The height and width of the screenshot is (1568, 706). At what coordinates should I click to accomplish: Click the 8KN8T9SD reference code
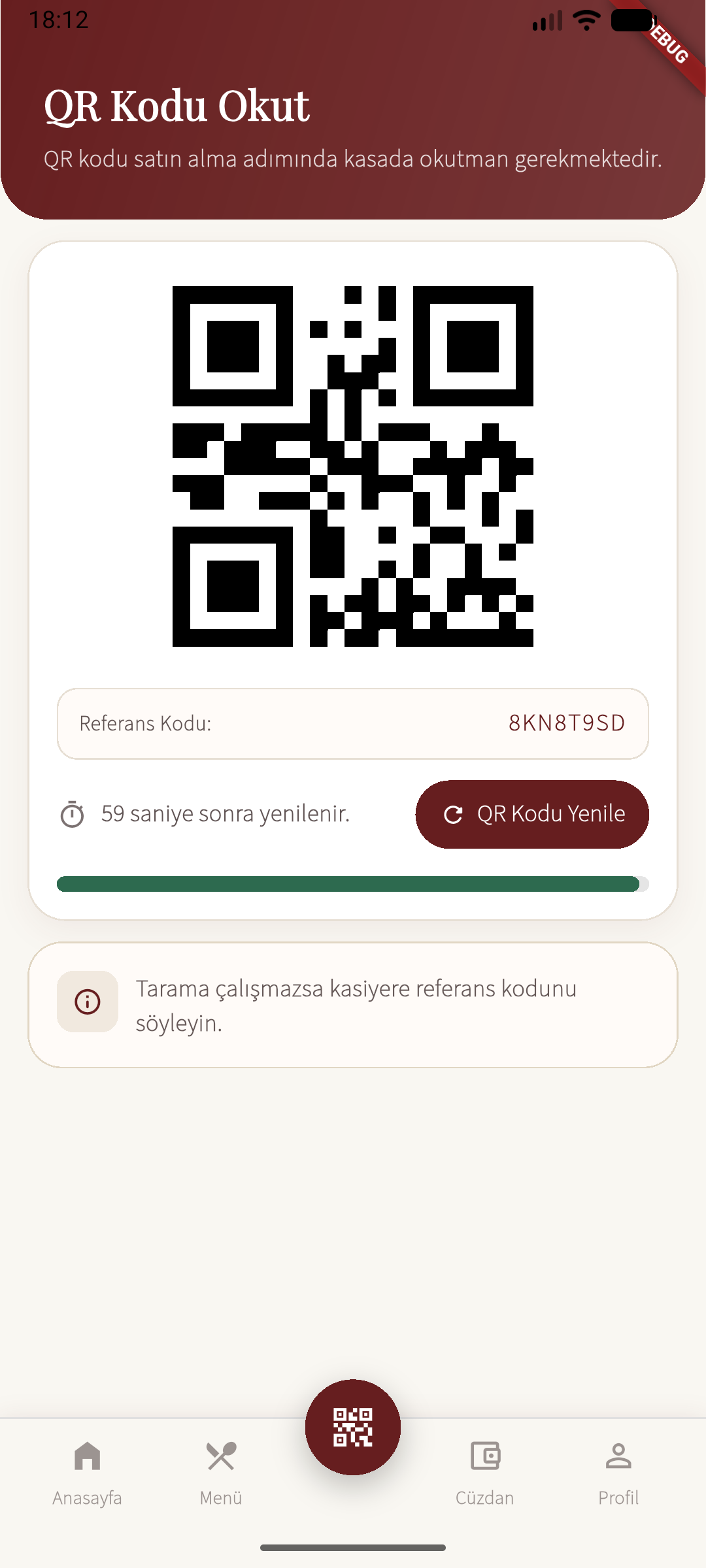point(567,723)
